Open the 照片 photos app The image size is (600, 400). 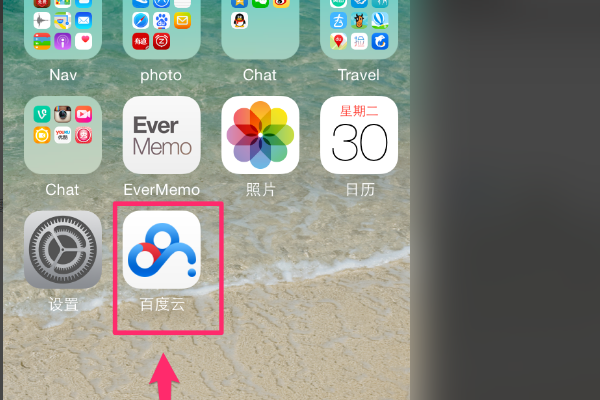tap(260, 135)
